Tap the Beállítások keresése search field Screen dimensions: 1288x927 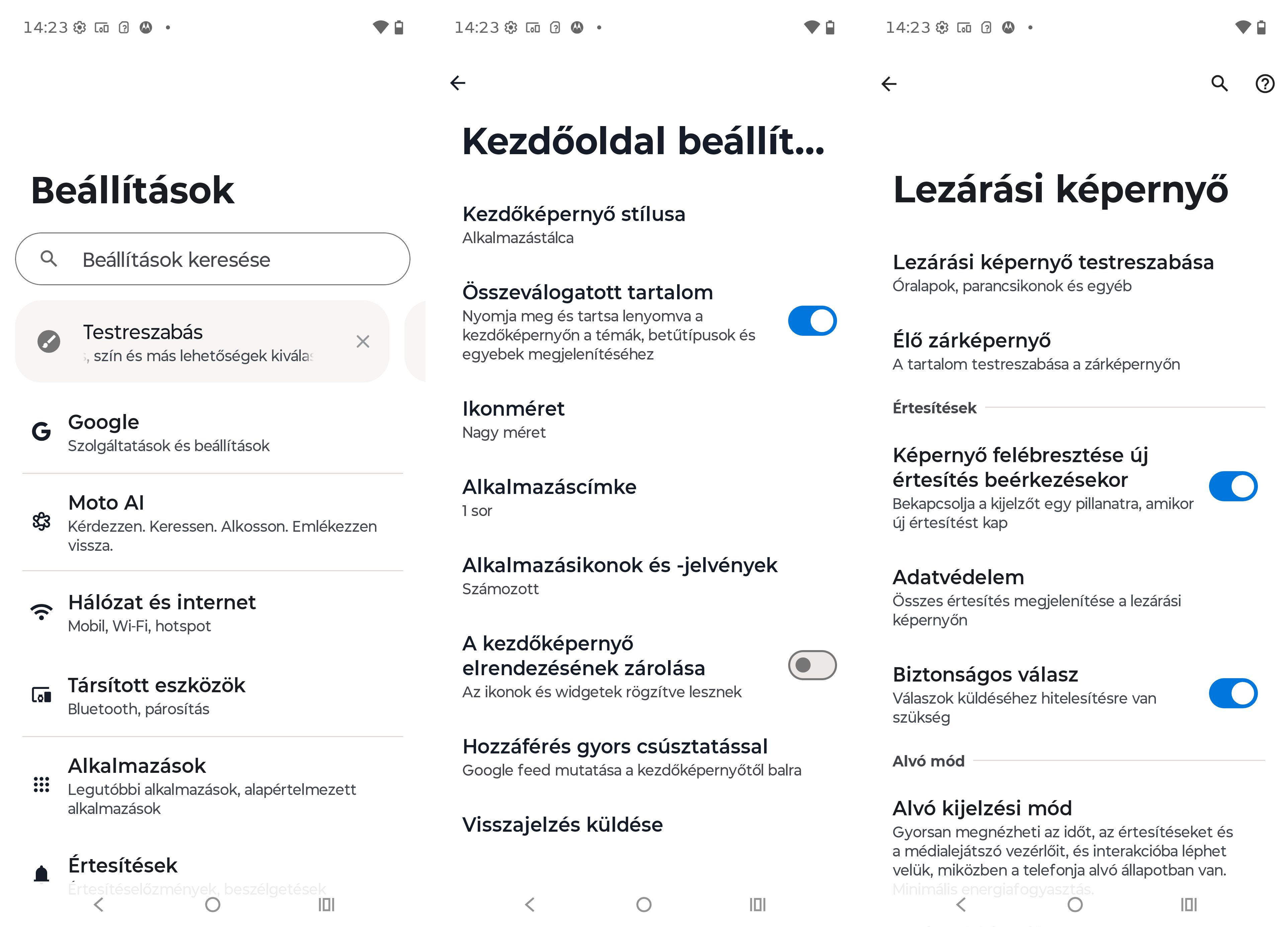[x=212, y=259]
